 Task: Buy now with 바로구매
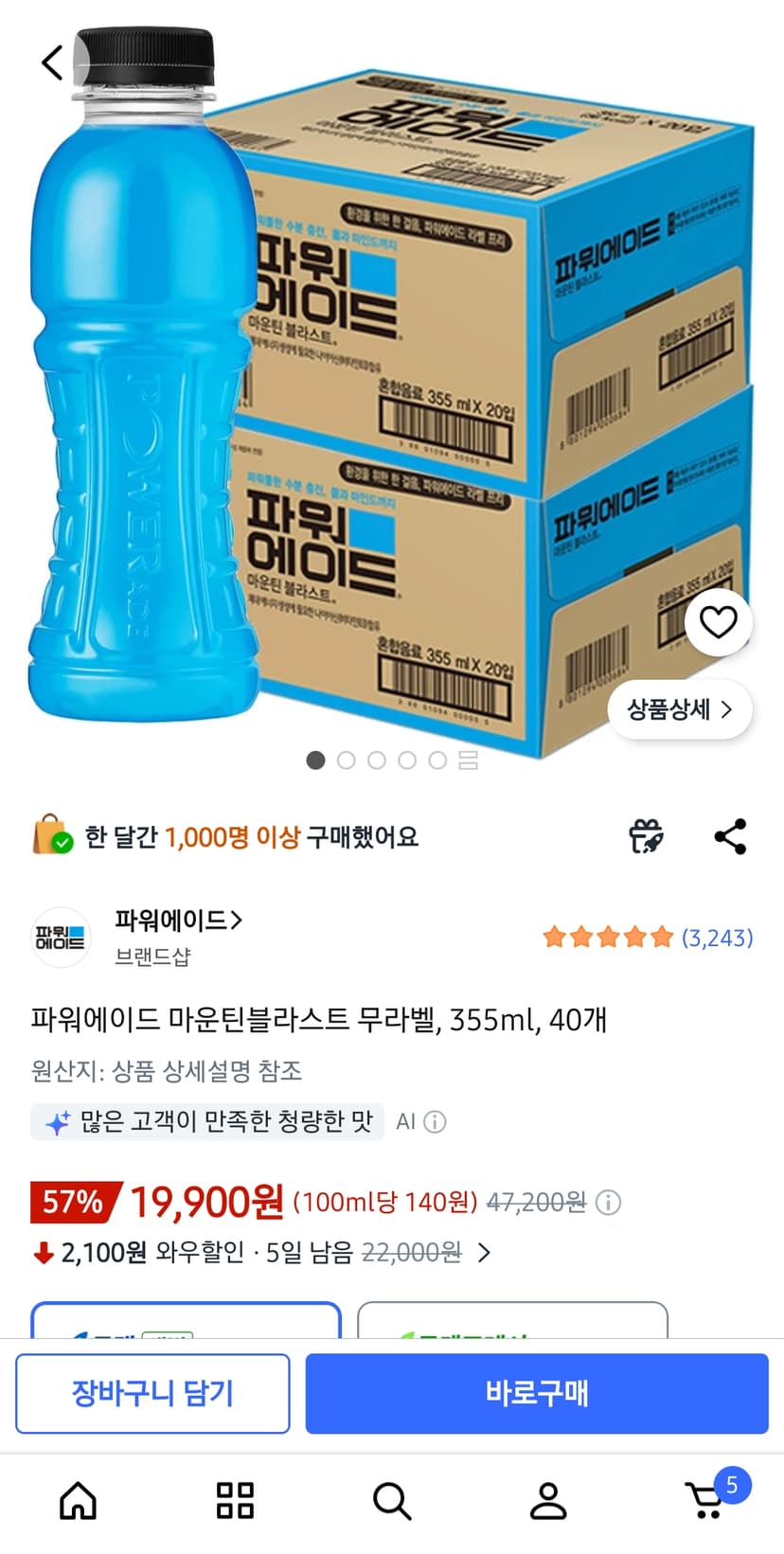click(x=537, y=1393)
